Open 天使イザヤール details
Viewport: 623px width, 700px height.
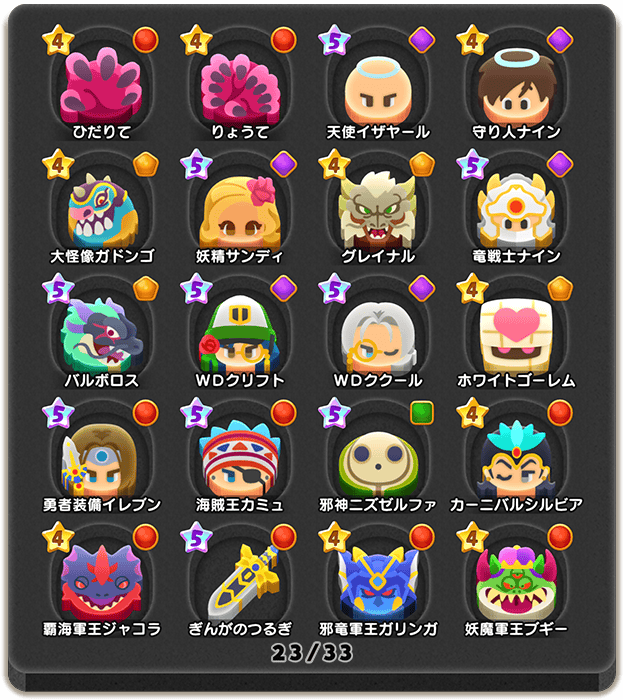pyautogui.click(x=378, y=85)
